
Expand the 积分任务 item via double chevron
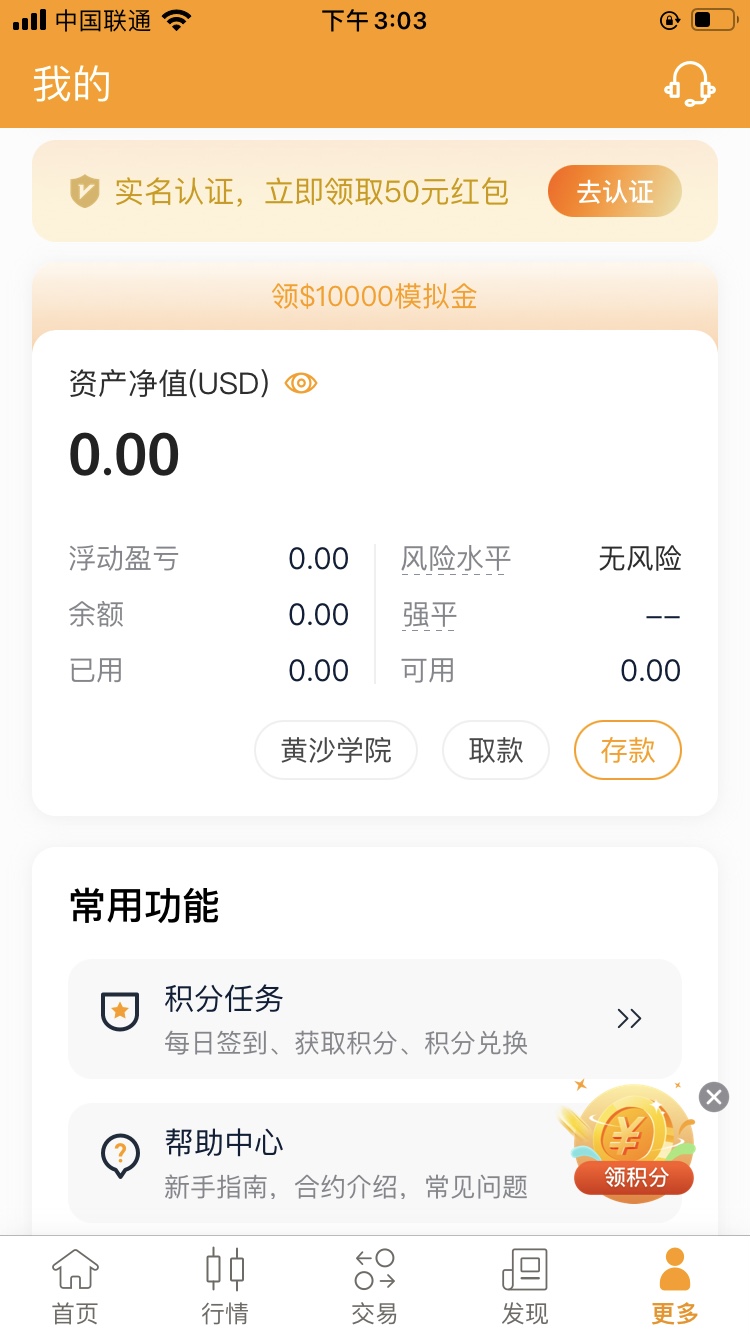tap(630, 1018)
